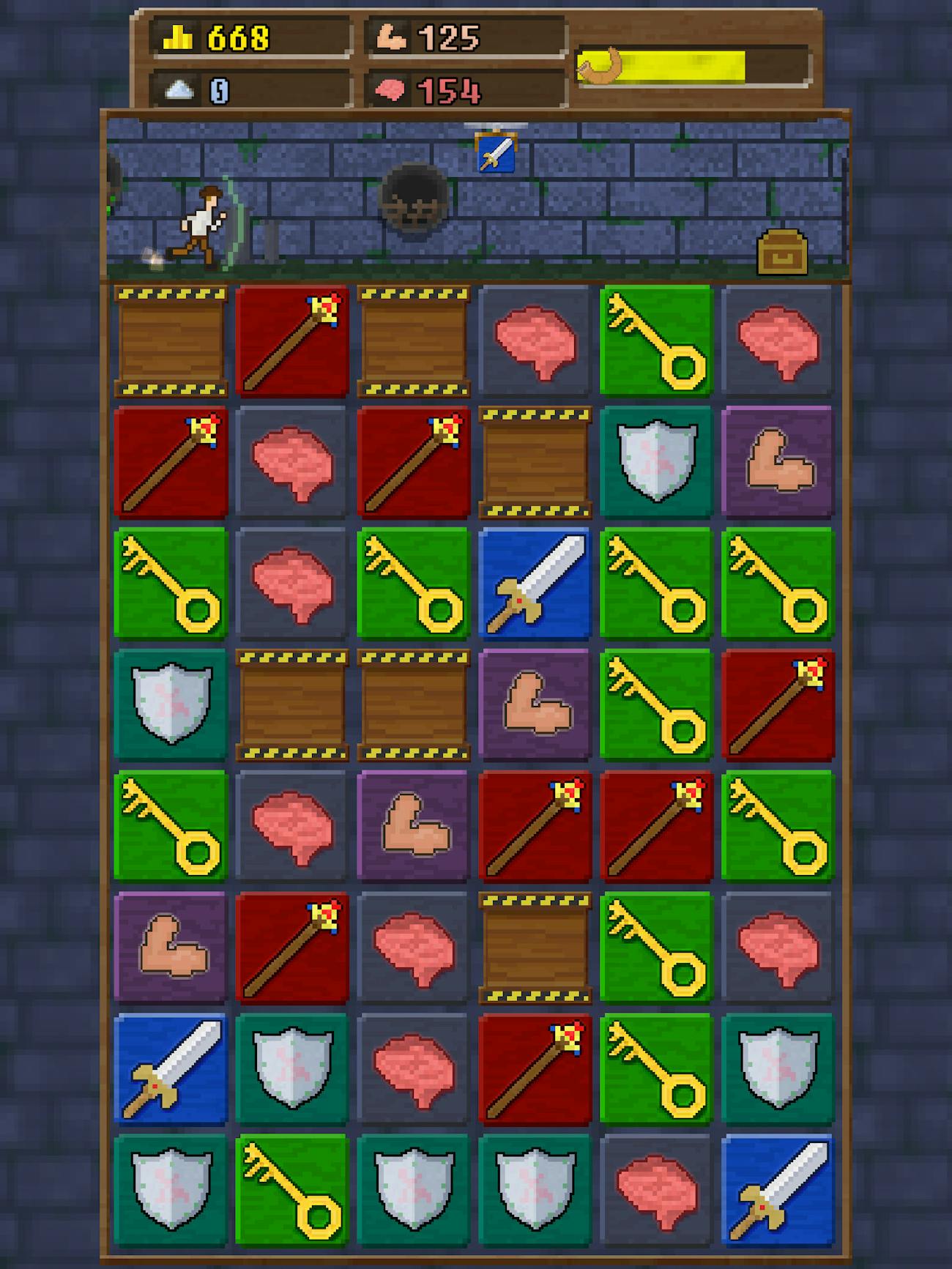This screenshot has height=1269, width=952.
Task: Tap the sword tile between two key tiles
Action: coord(535,584)
